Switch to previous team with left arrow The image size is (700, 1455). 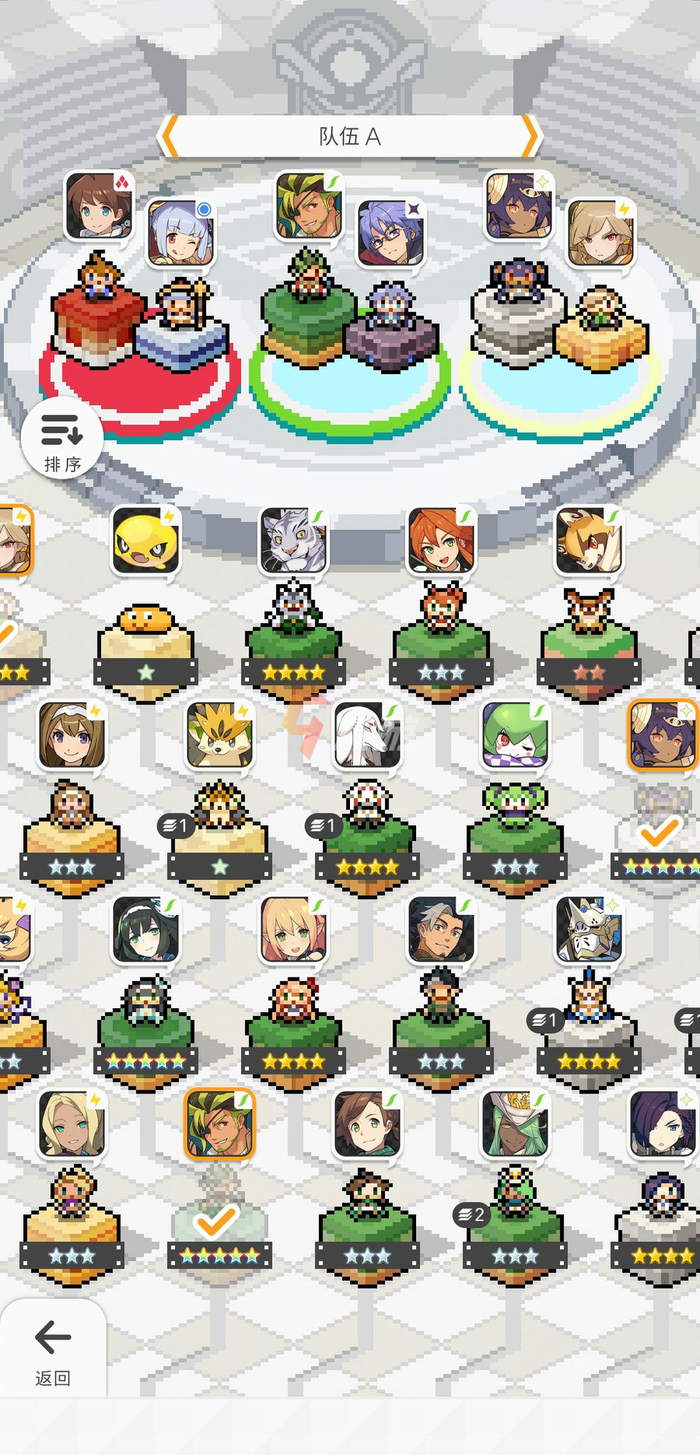click(170, 136)
